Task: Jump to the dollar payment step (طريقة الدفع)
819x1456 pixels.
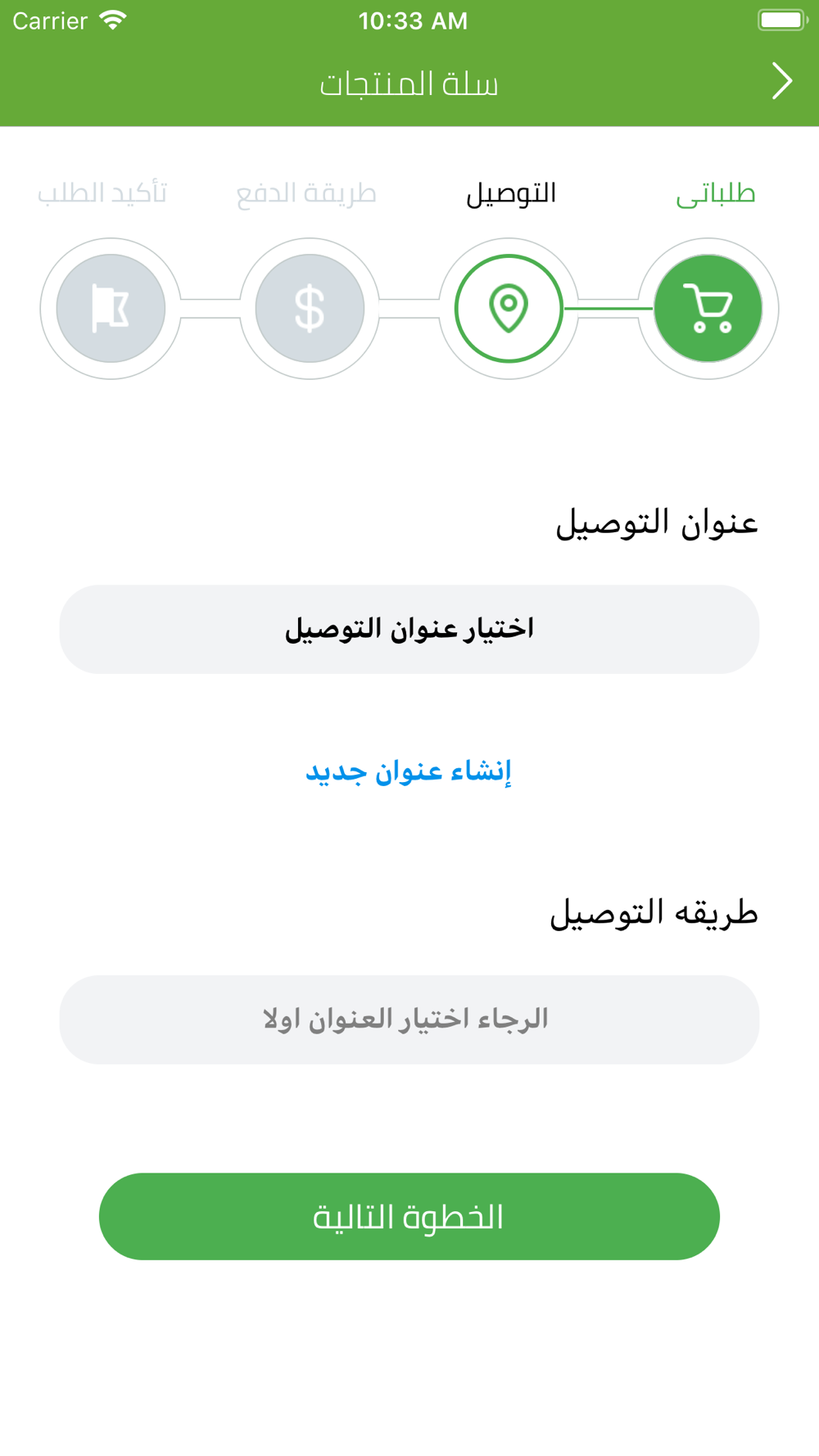Action: 310,309
